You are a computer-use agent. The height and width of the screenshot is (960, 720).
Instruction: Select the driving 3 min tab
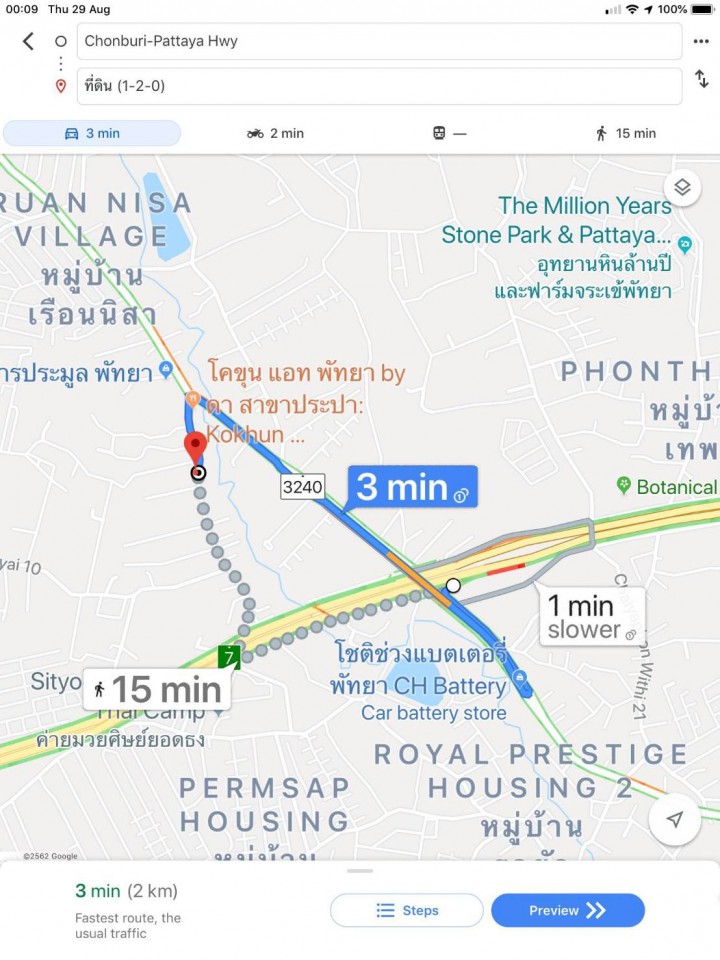click(x=92, y=133)
